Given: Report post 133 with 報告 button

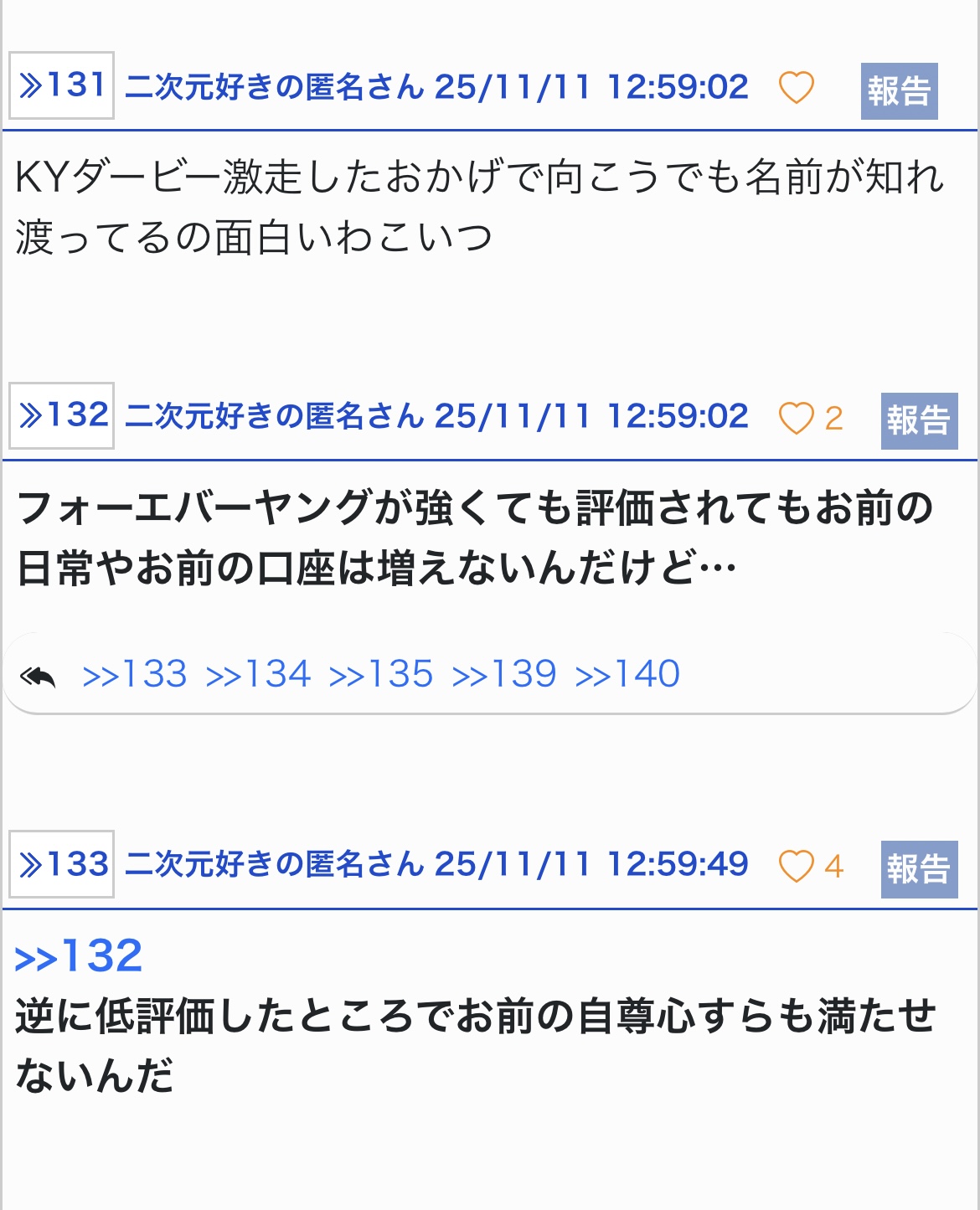Looking at the screenshot, I should [919, 869].
